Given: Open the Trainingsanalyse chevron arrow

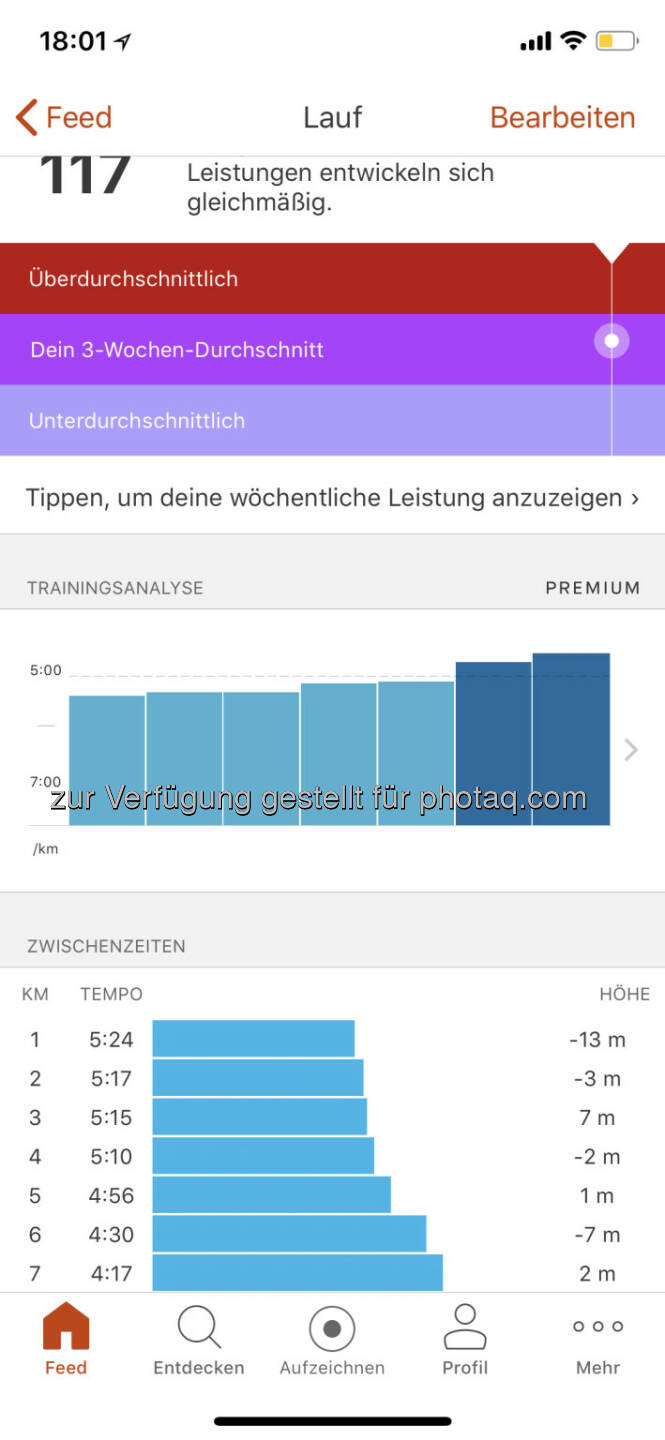Looking at the screenshot, I should point(630,749).
